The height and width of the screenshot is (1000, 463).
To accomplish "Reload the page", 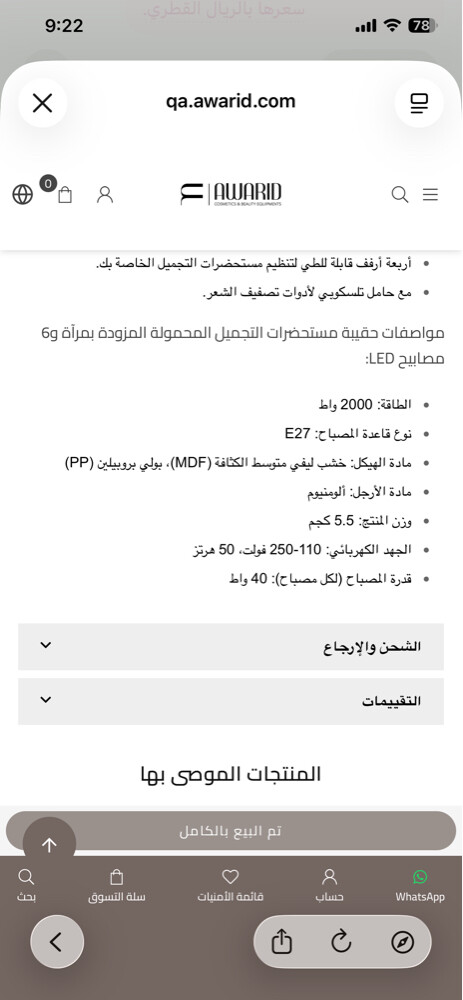I will [x=342, y=942].
